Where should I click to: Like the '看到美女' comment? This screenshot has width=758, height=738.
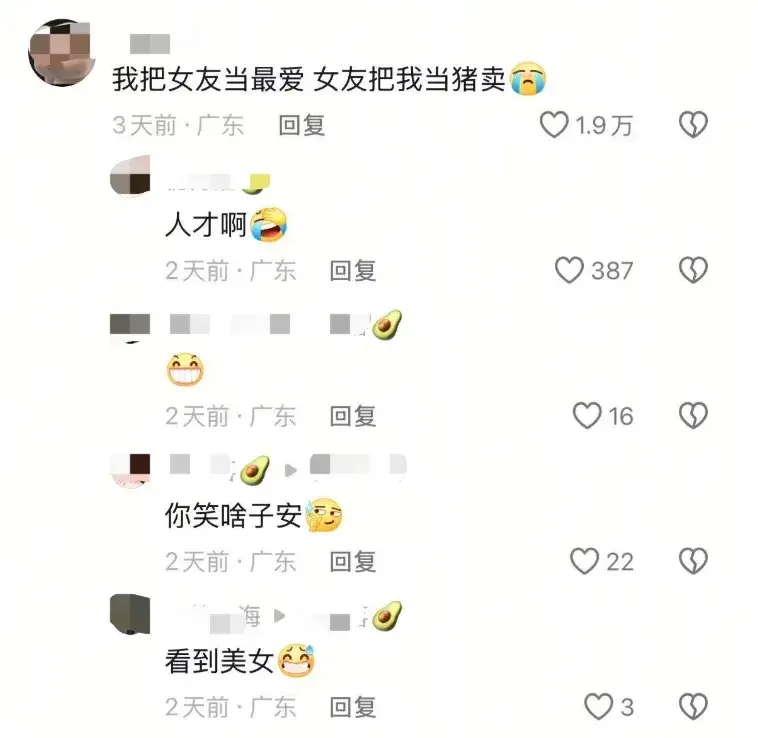(598, 707)
